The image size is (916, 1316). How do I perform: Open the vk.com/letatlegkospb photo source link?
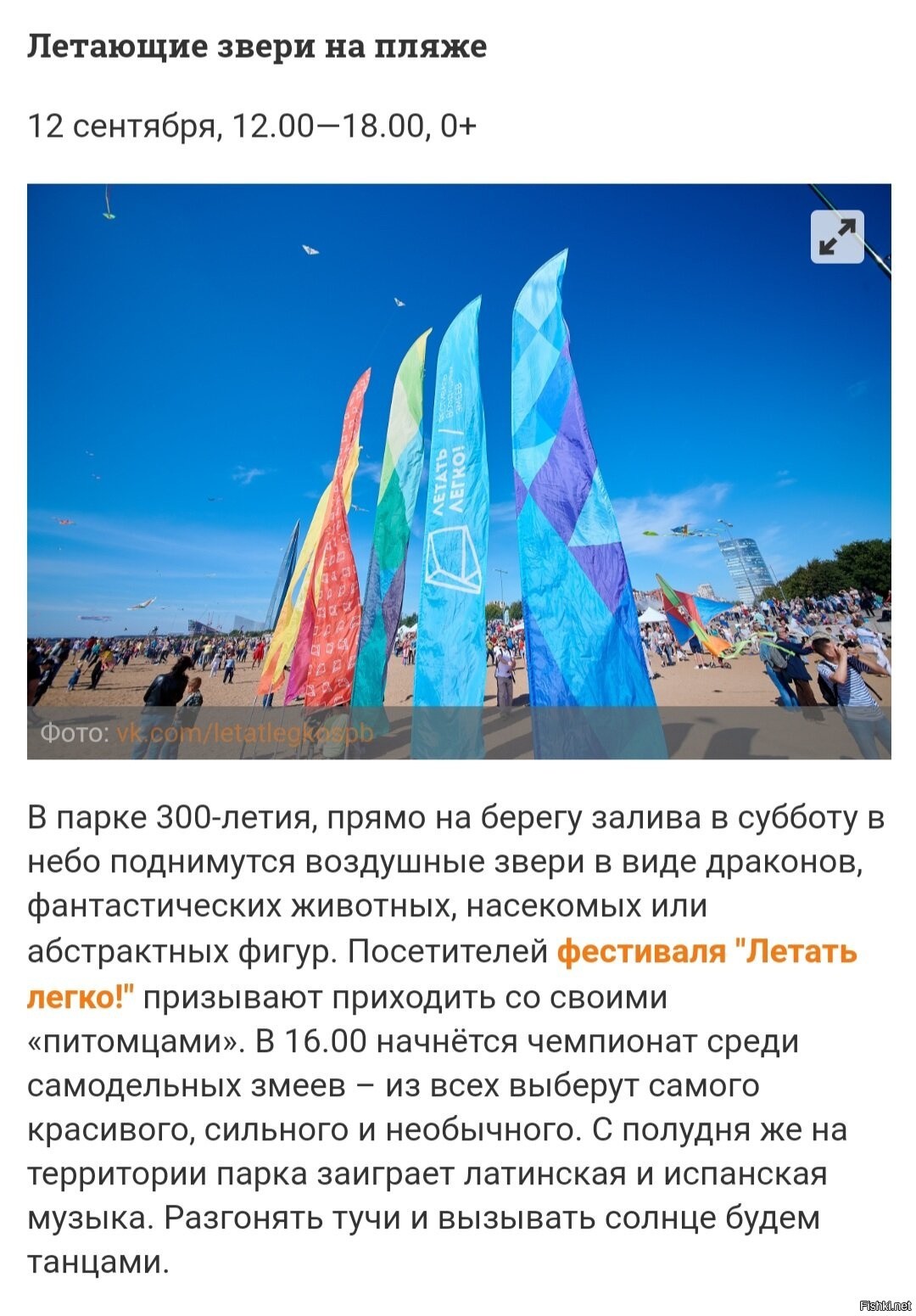tap(243, 732)
